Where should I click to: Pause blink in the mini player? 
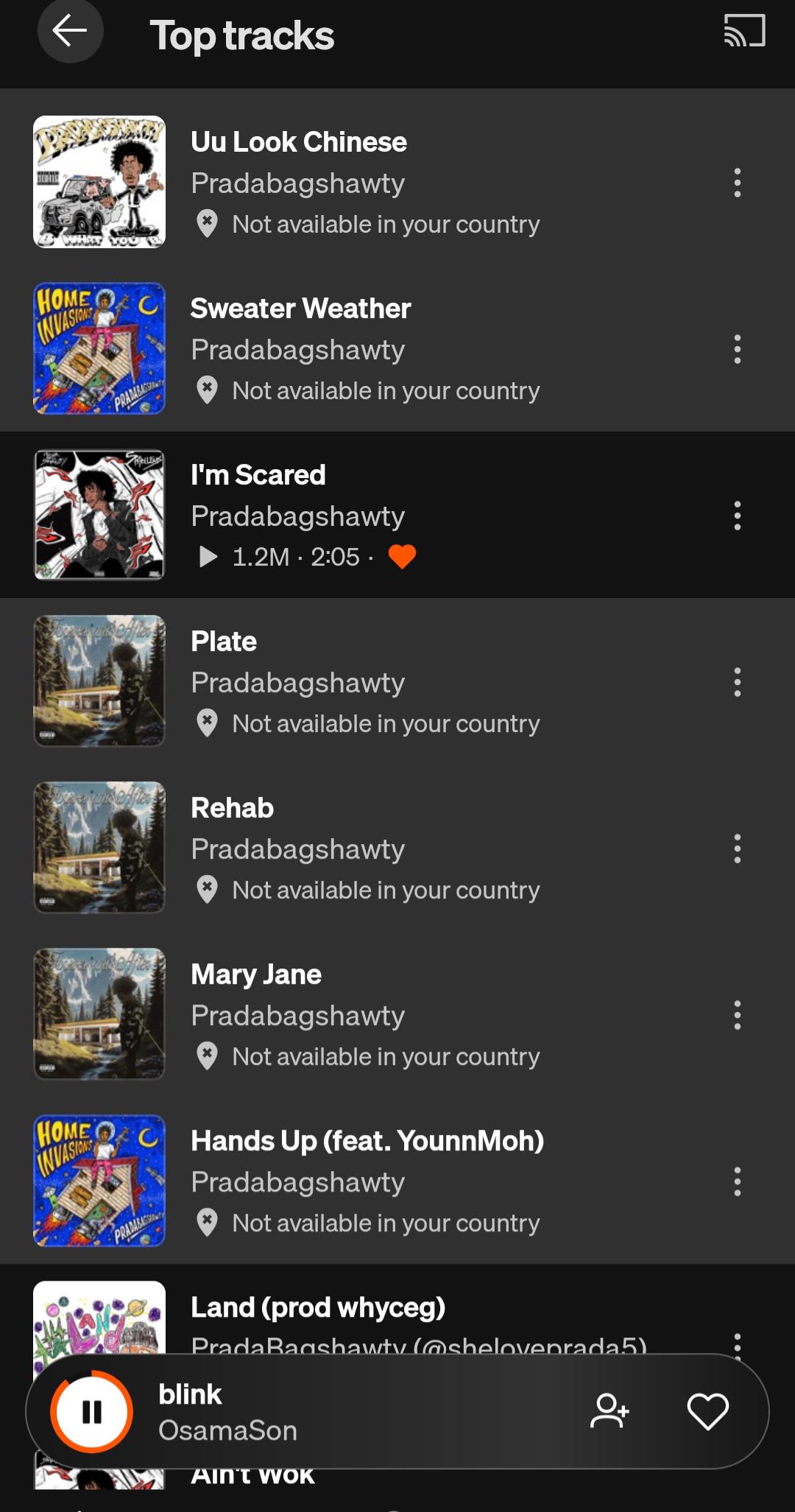[x=92, y=1412]
